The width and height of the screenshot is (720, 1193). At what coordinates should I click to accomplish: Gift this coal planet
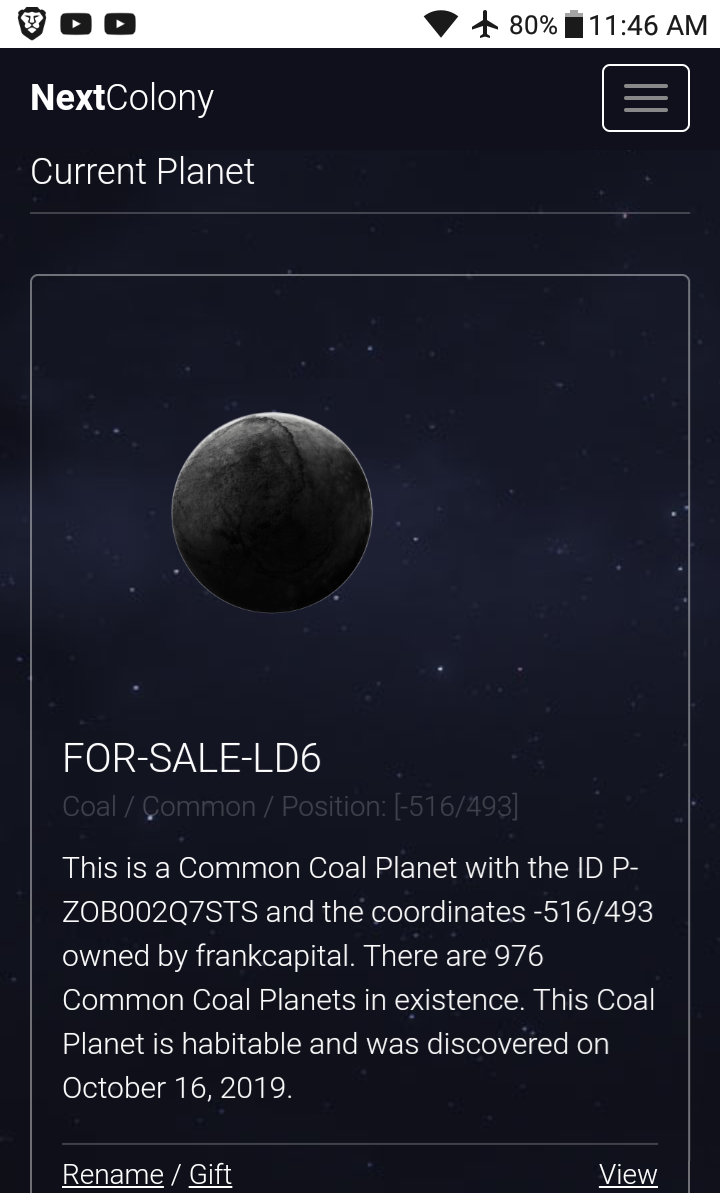tap(210, 1174)
